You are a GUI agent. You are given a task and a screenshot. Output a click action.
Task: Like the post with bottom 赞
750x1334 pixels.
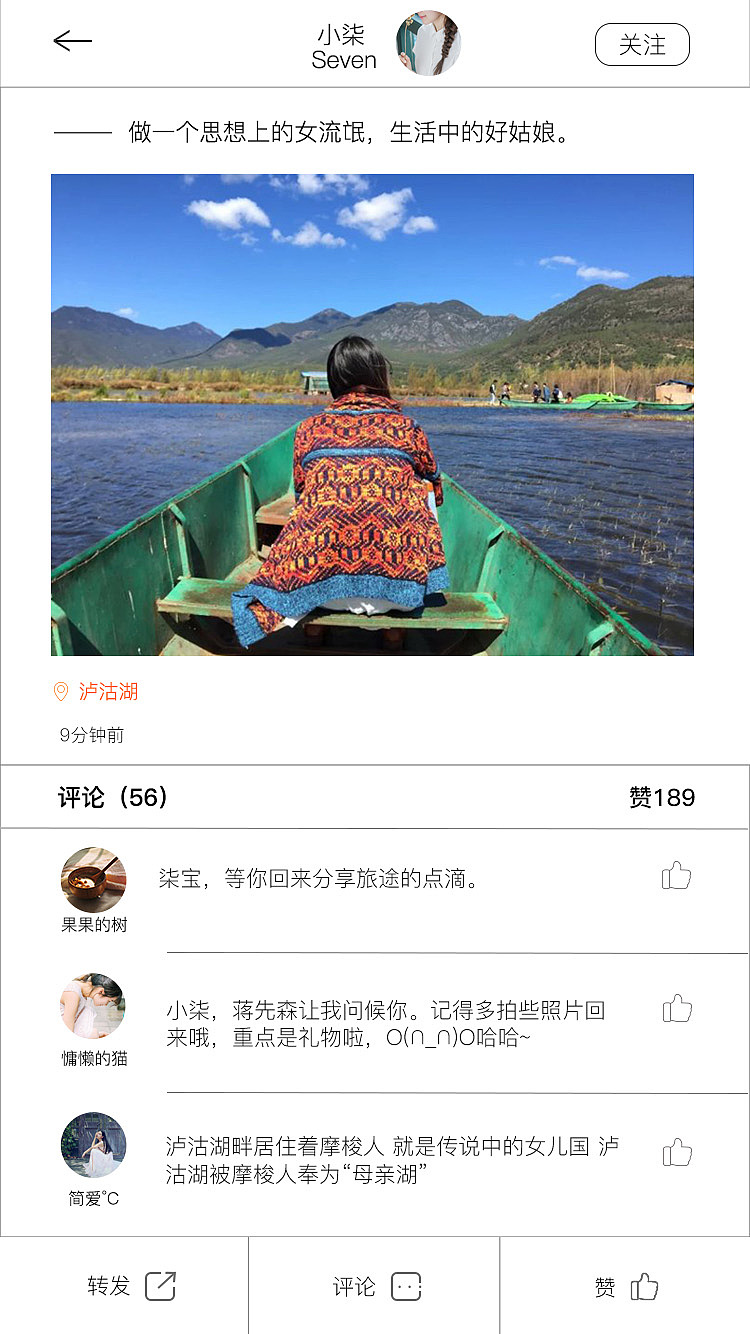[627, 1286]
